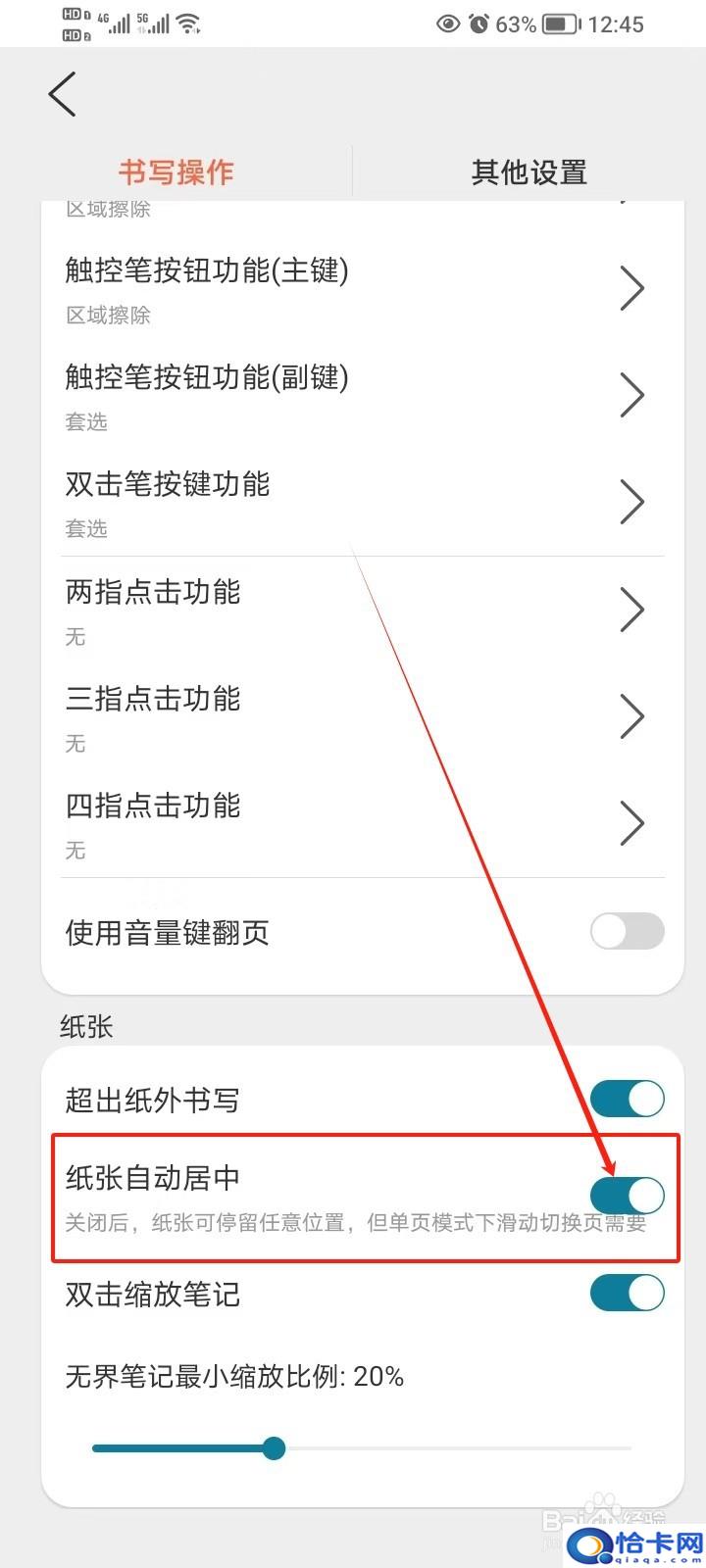The width and height of the screenshot is (706, 1568).
Task: Open 四指点击功能 setting
Action: pos(362,824)
